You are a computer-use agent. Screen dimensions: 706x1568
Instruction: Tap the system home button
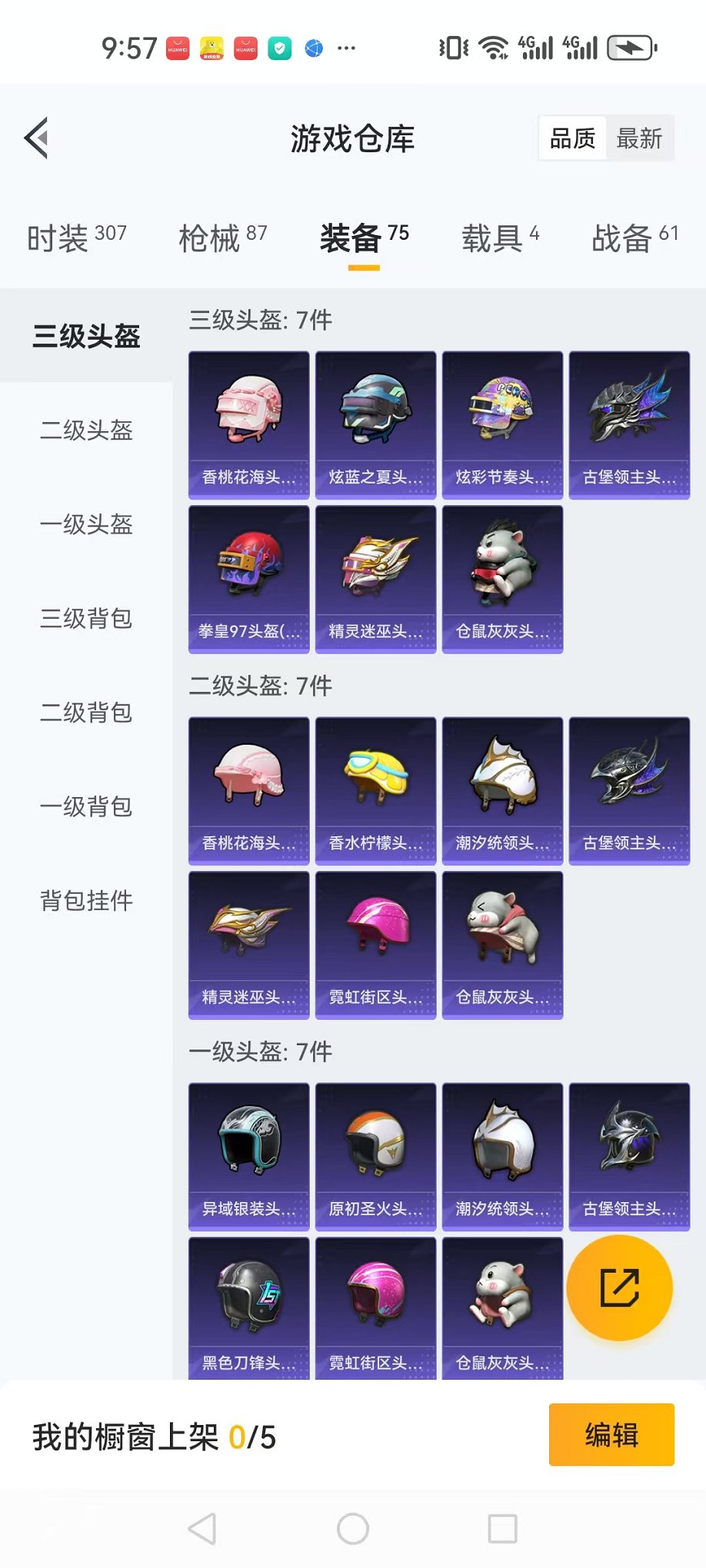(x=353, y=1529)
